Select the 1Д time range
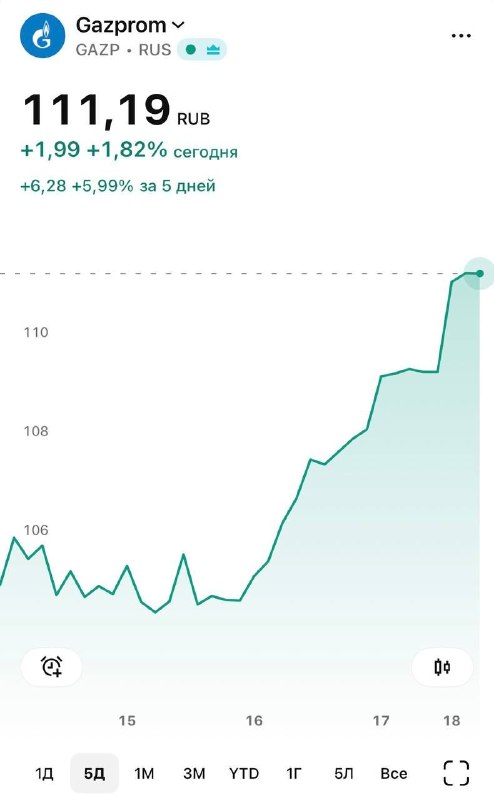This screenshot has width=494, height=800. (44, 773)
